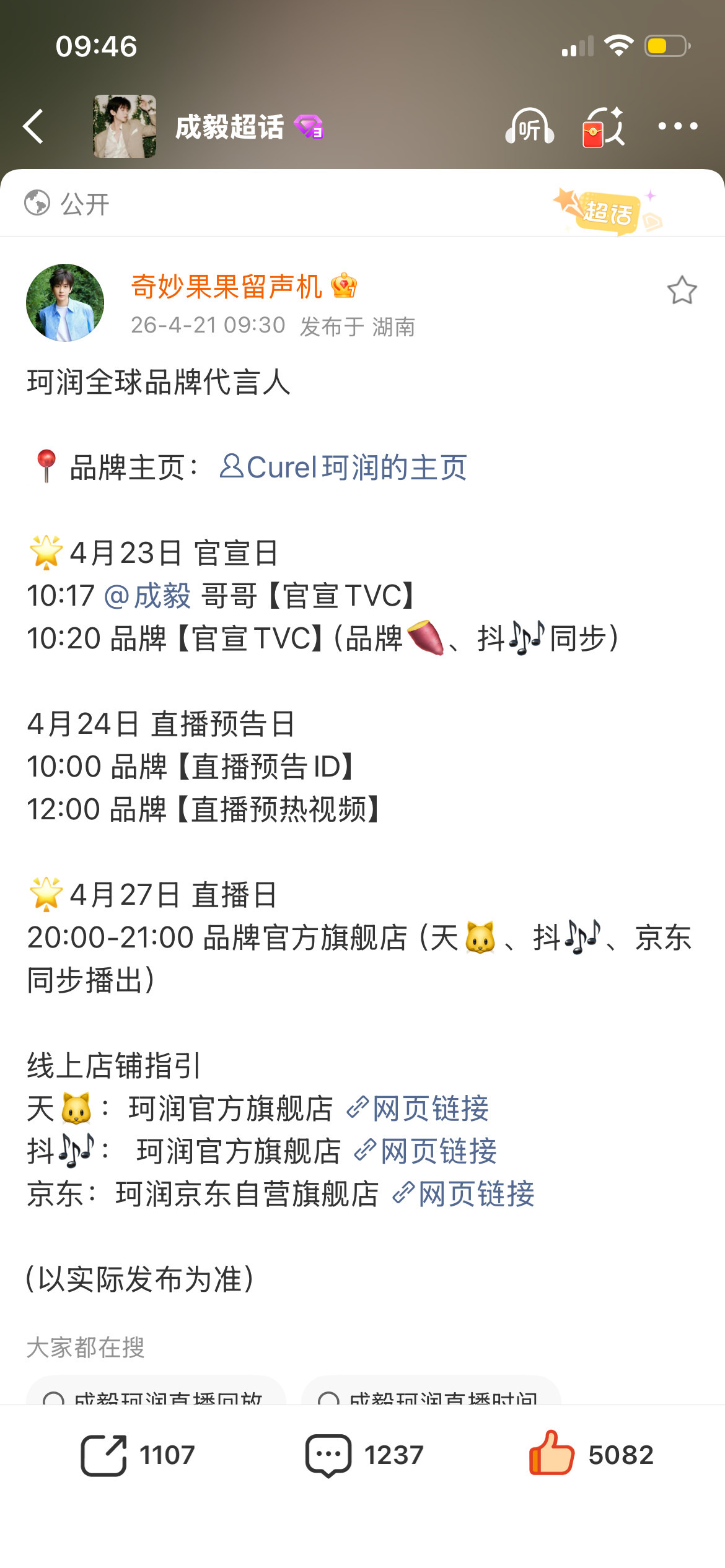Like the post with the thumbs-up button
This screenshot has height=1568, width=725.
click(x=555, y=1455)
